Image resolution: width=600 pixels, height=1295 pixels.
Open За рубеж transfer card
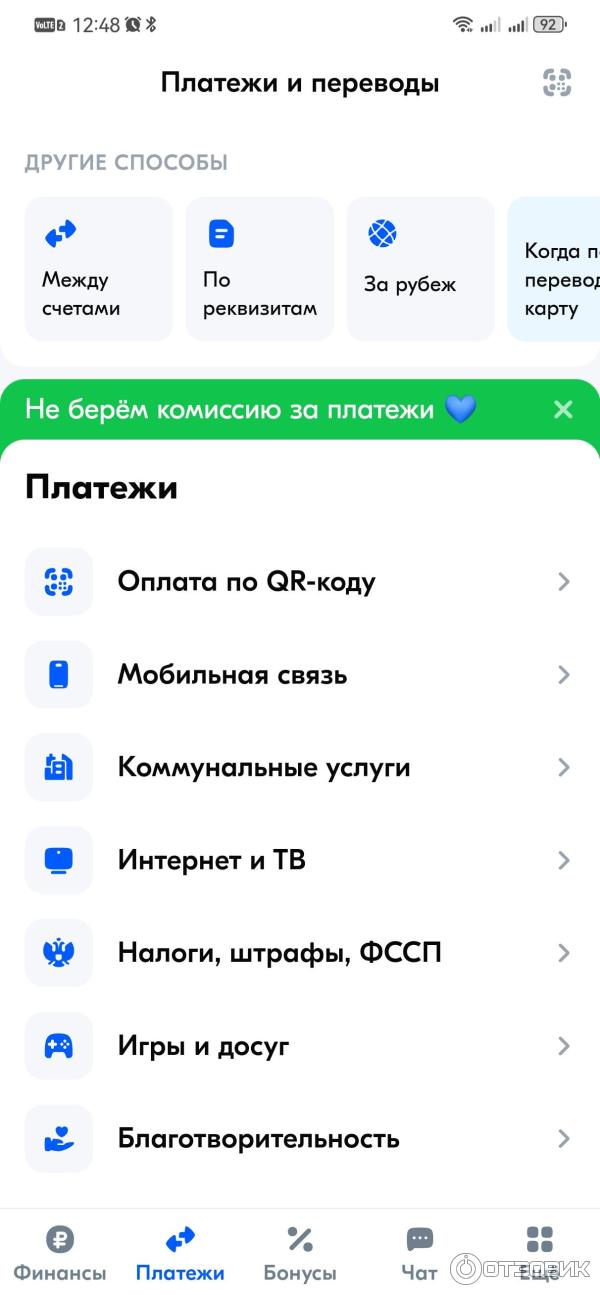click(420, 269)
